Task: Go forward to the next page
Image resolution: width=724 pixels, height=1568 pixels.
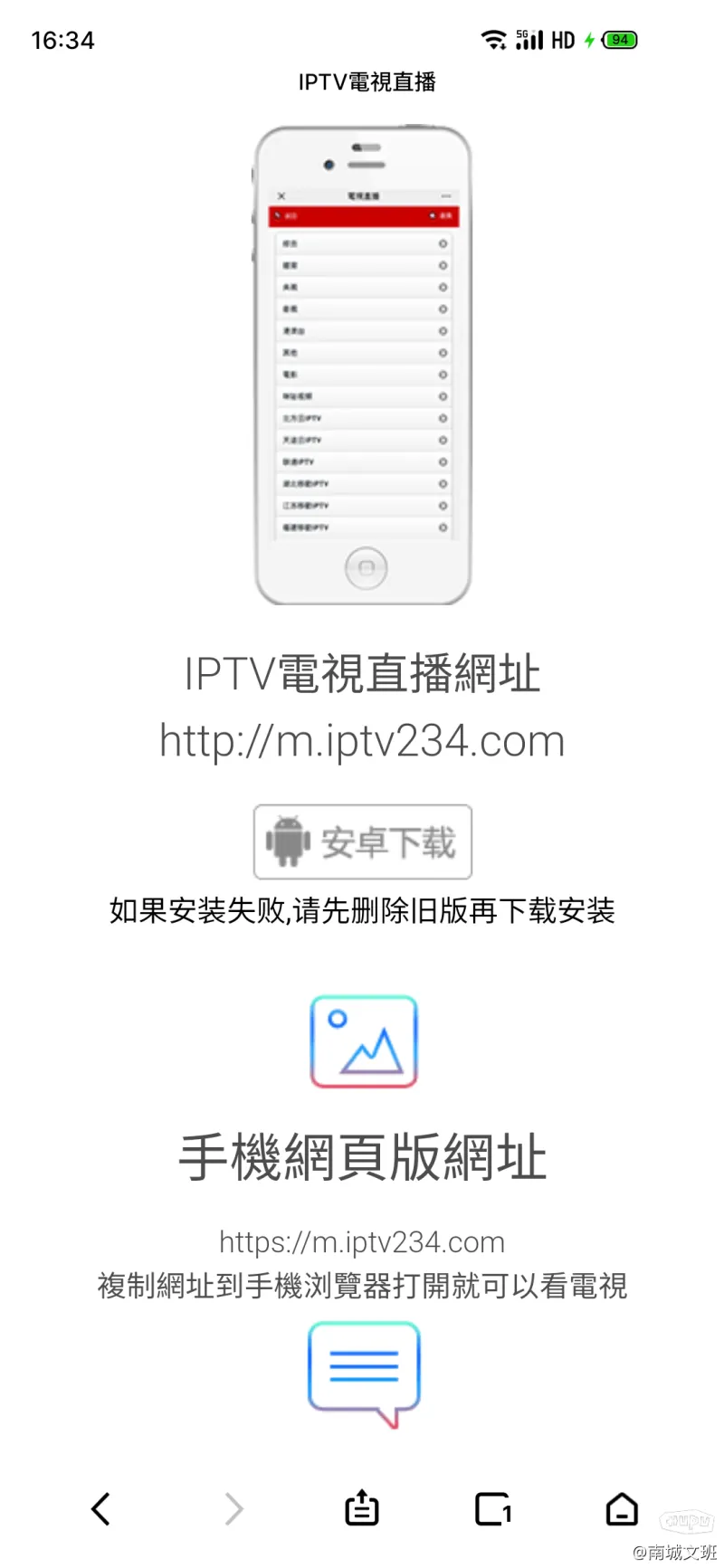Action: pyautogui.click(x=233, y=1508)
